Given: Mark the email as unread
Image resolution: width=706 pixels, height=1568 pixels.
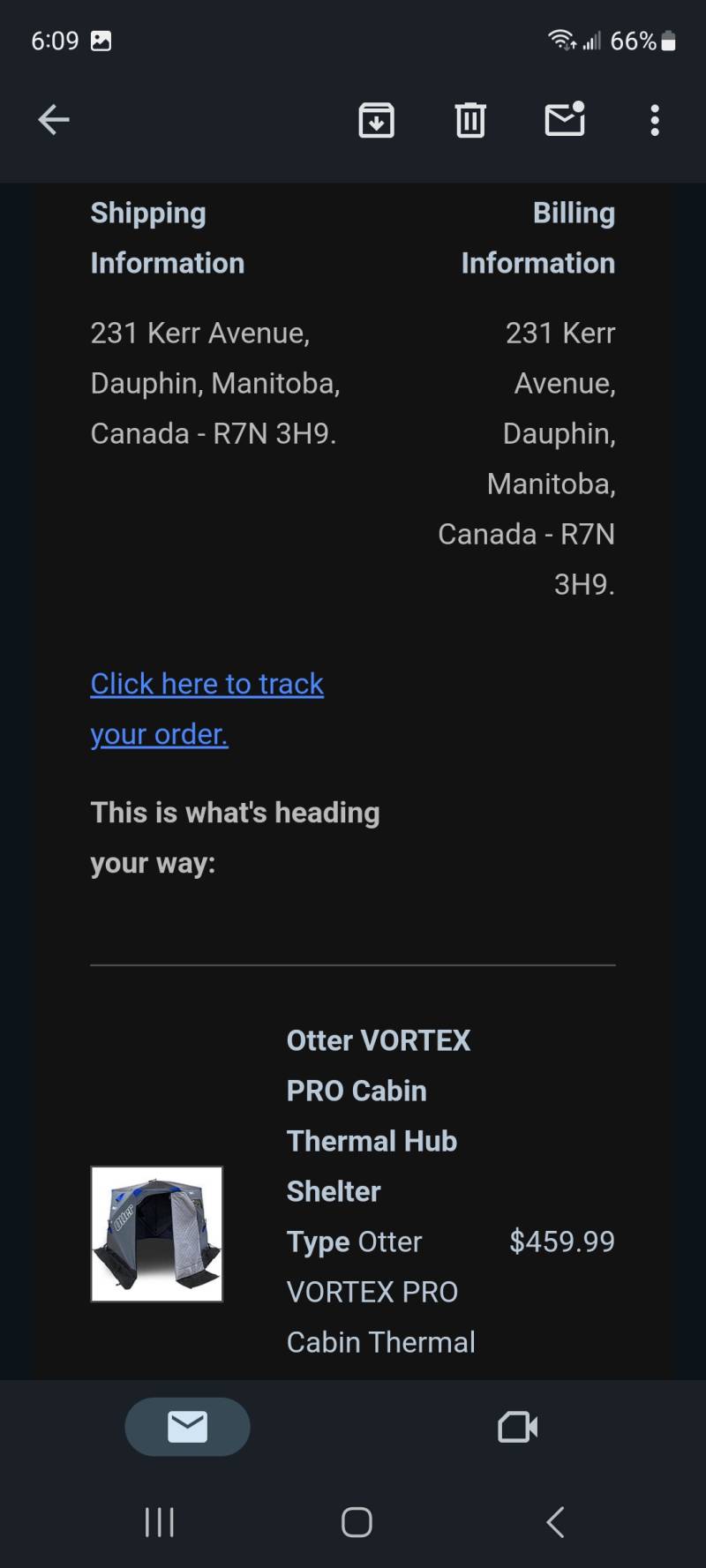Looking at the screenshot, I should point(565,119).
